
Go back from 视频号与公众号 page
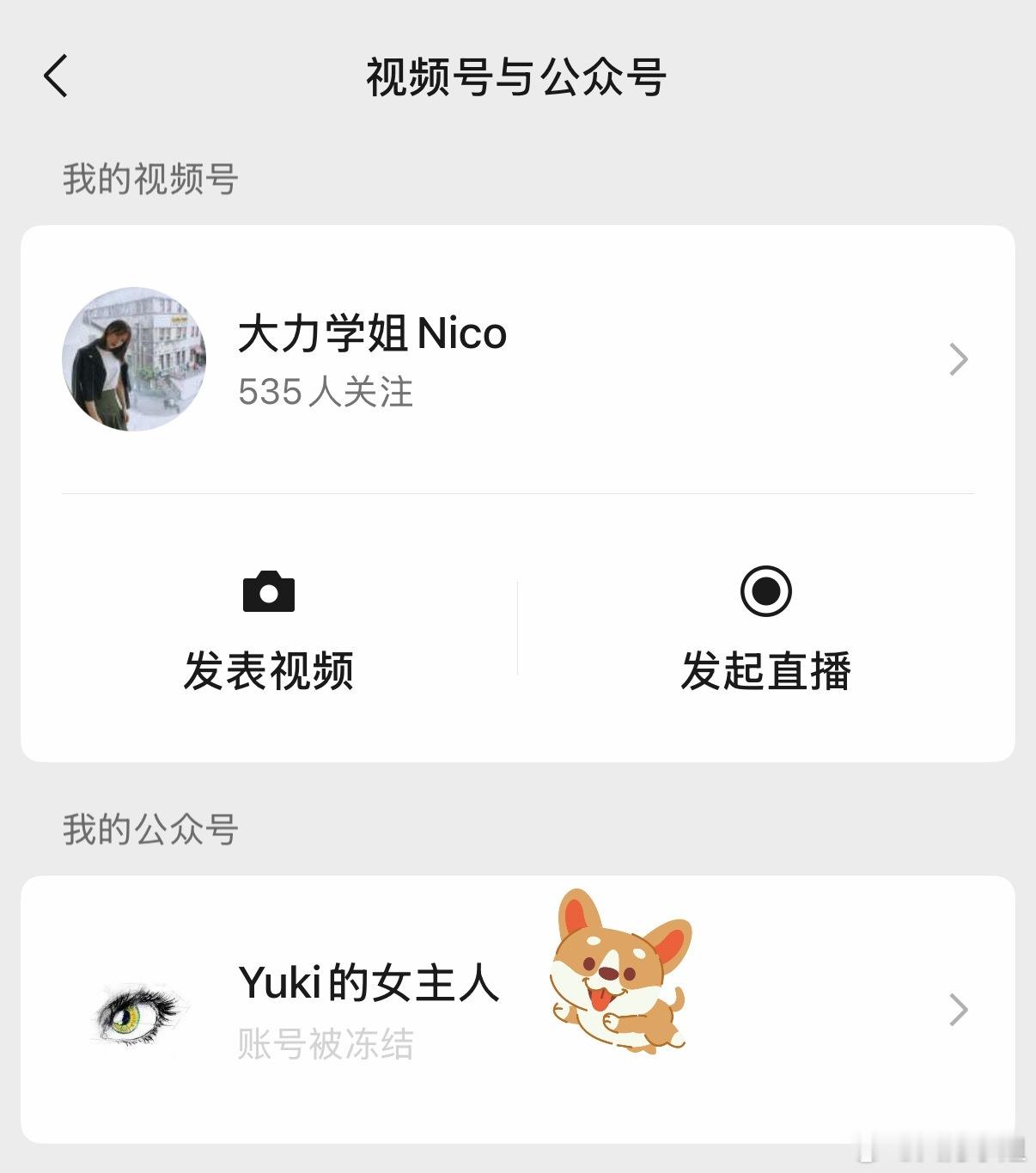[56, 76]
